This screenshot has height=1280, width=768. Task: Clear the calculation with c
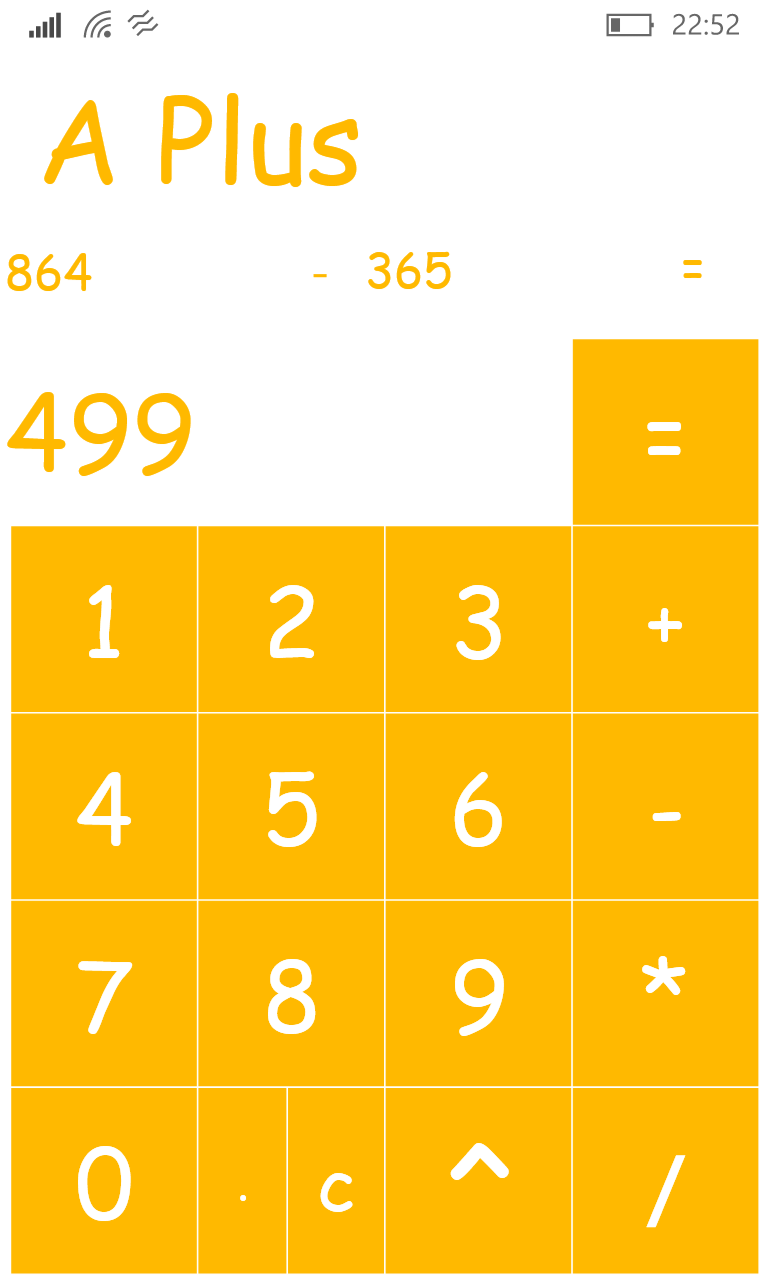pyautogui.click(x=336, y=1180)
